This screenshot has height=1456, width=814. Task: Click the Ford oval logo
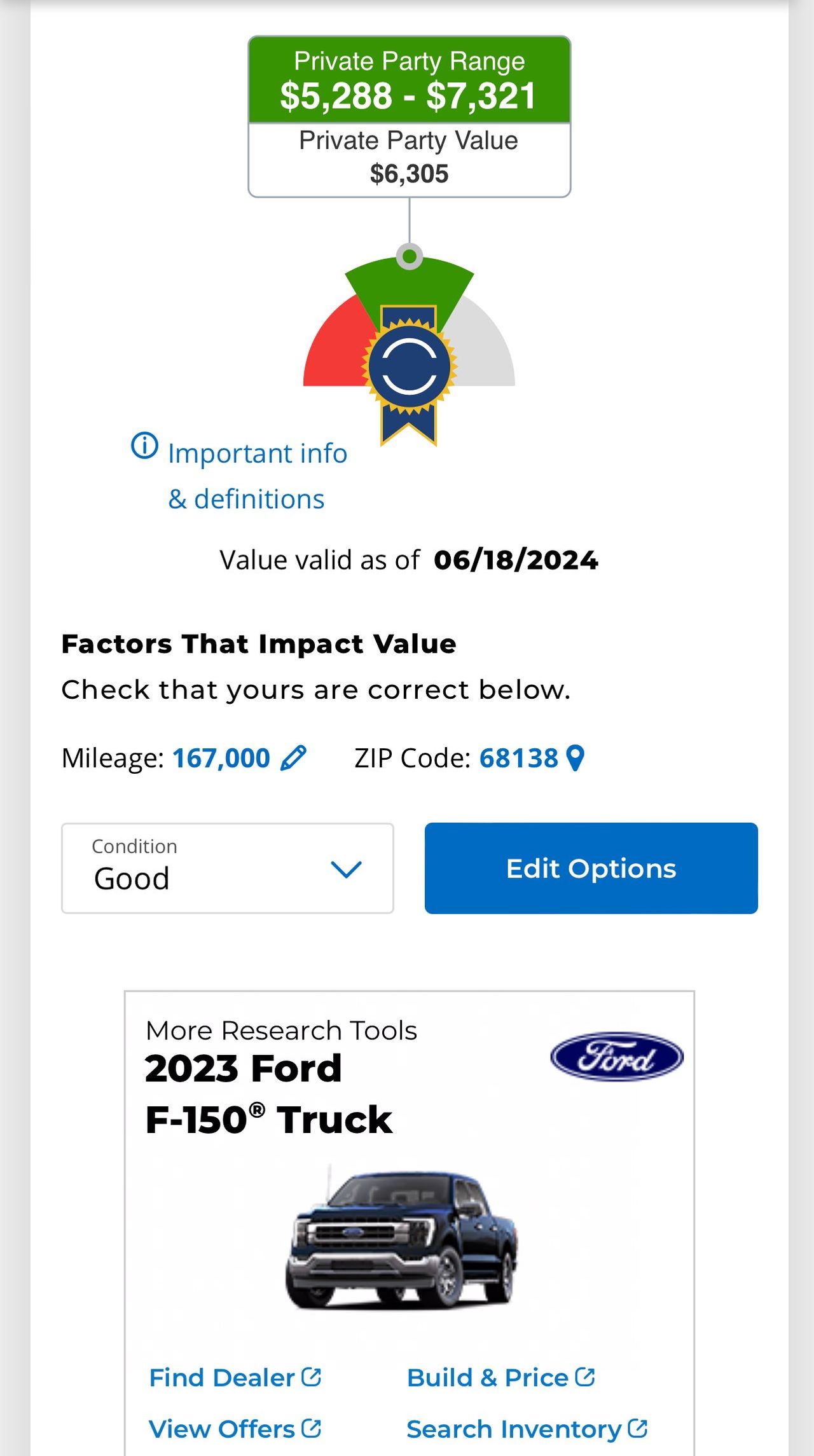pyautogui.click(x=616, y=1055)
